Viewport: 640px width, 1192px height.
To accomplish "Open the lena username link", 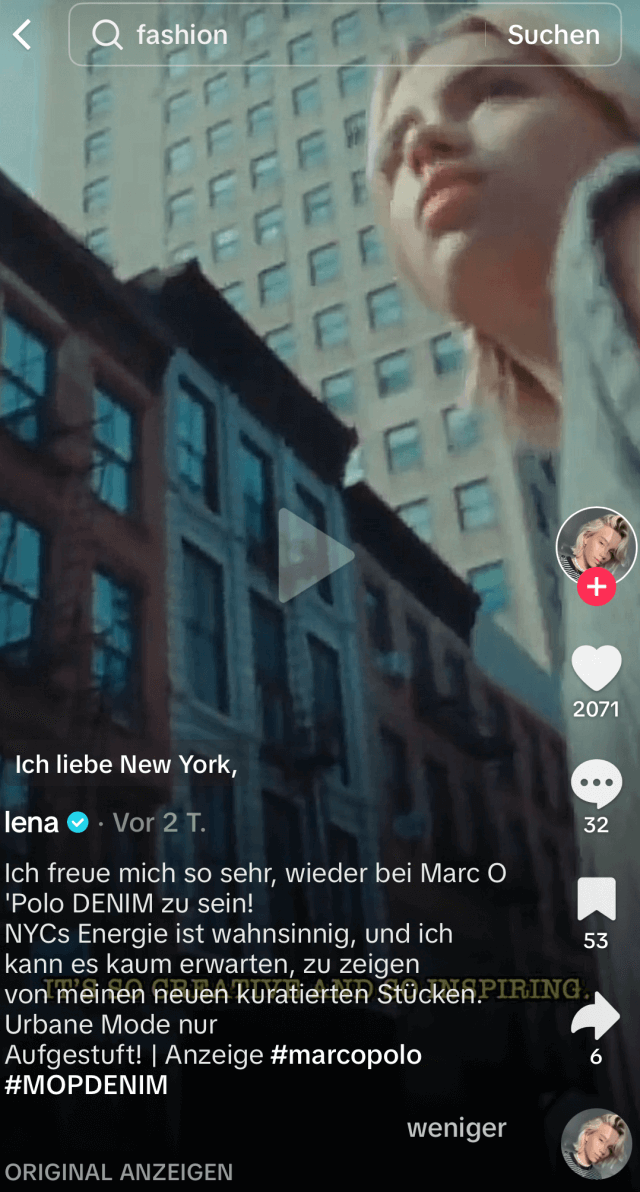I will [32, 822].
